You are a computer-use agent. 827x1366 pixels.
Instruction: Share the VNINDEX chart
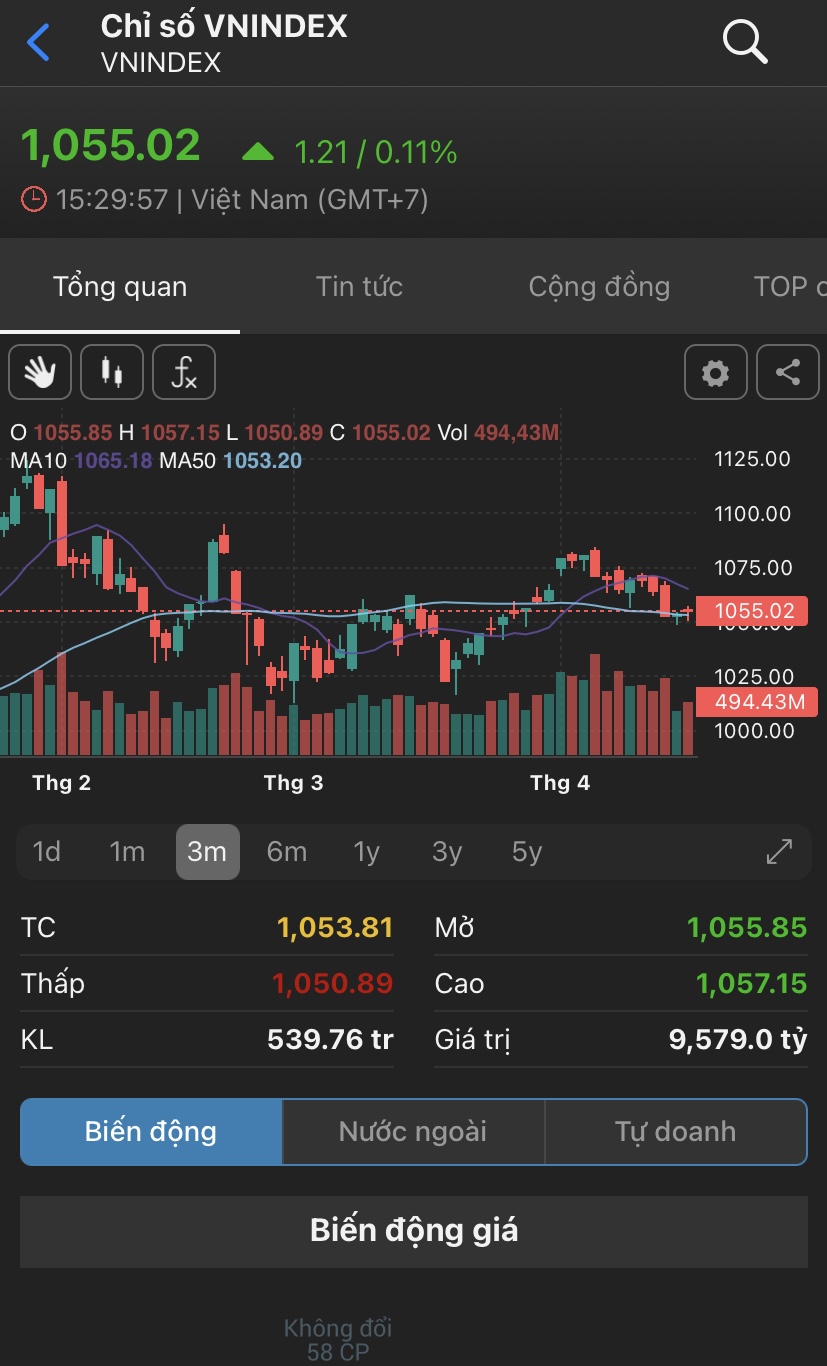[788, 373]
